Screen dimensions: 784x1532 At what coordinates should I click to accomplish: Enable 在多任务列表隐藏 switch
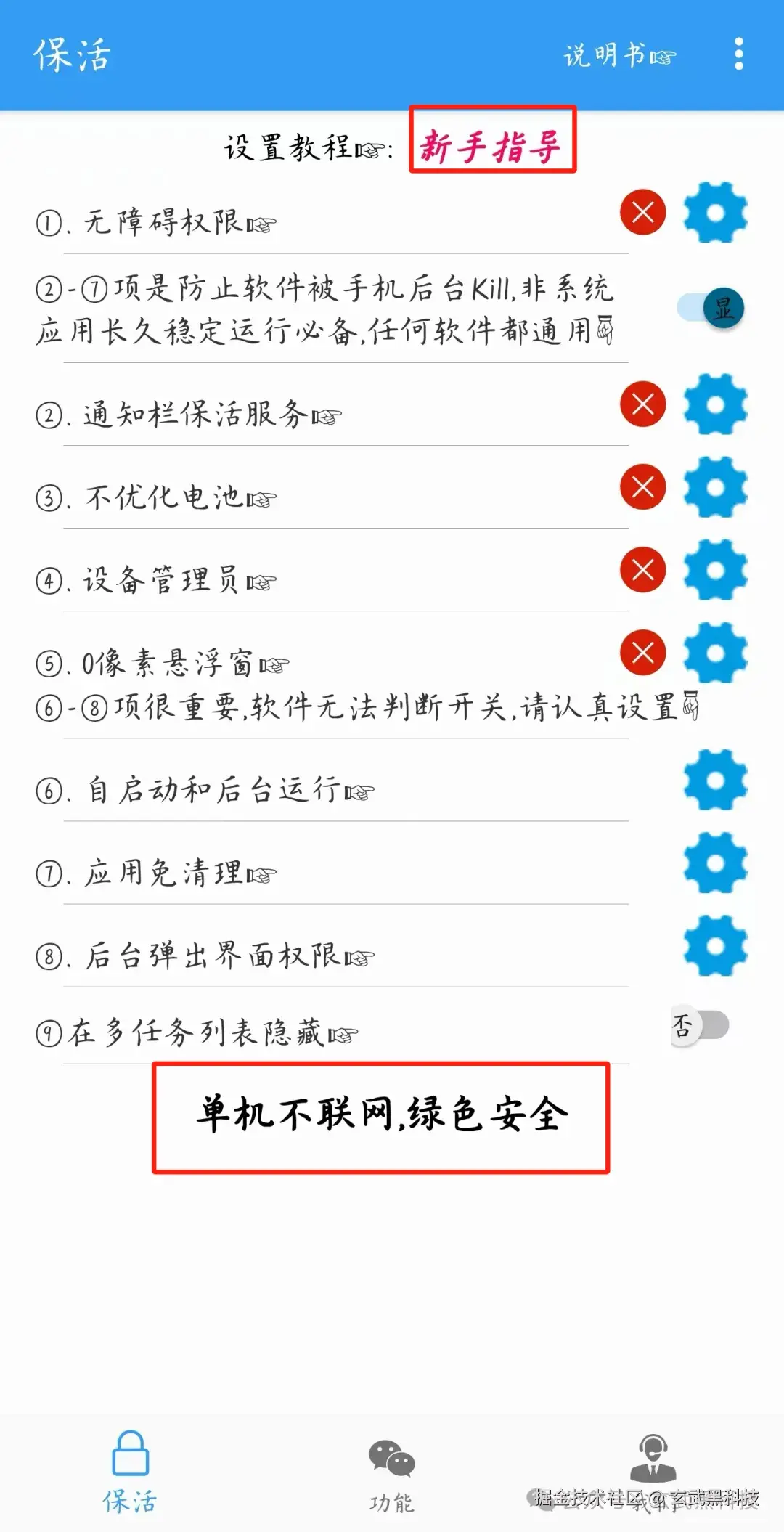700,1026
